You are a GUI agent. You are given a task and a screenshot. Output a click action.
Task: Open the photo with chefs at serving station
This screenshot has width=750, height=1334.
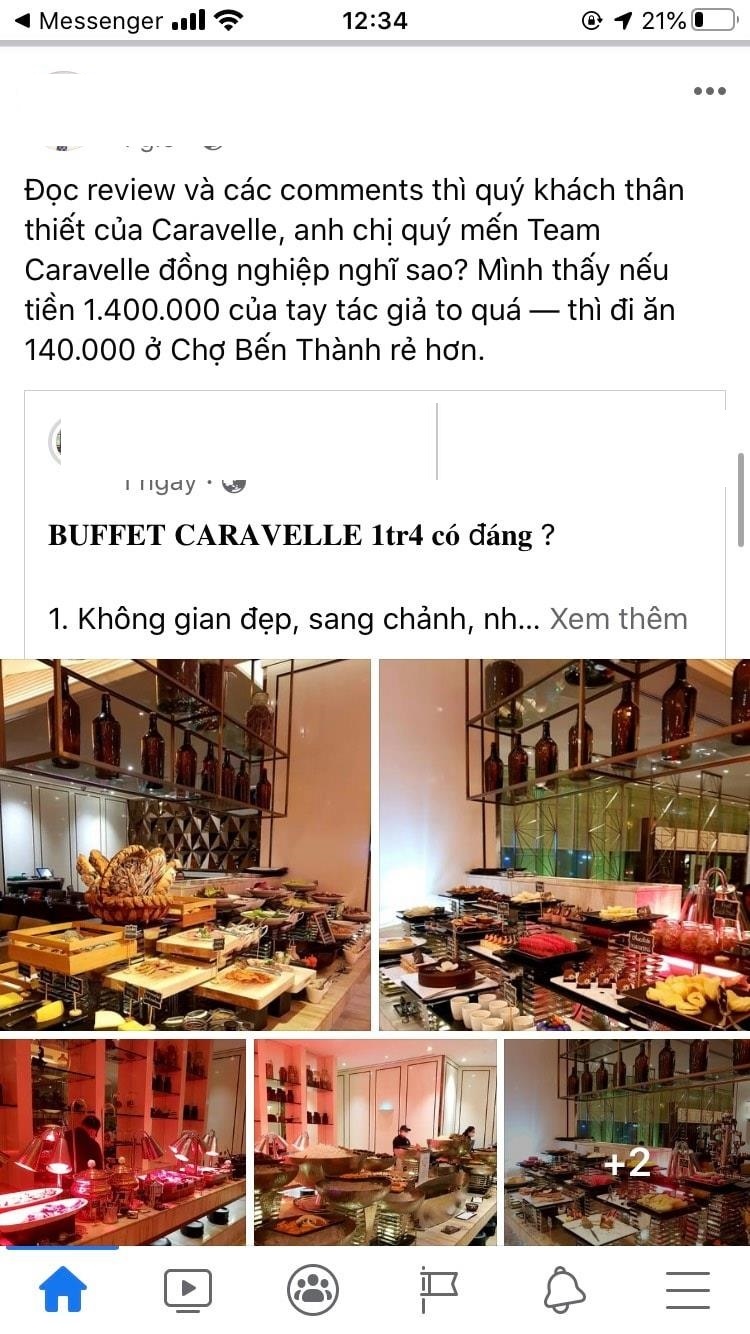[x=375, y=1142]
